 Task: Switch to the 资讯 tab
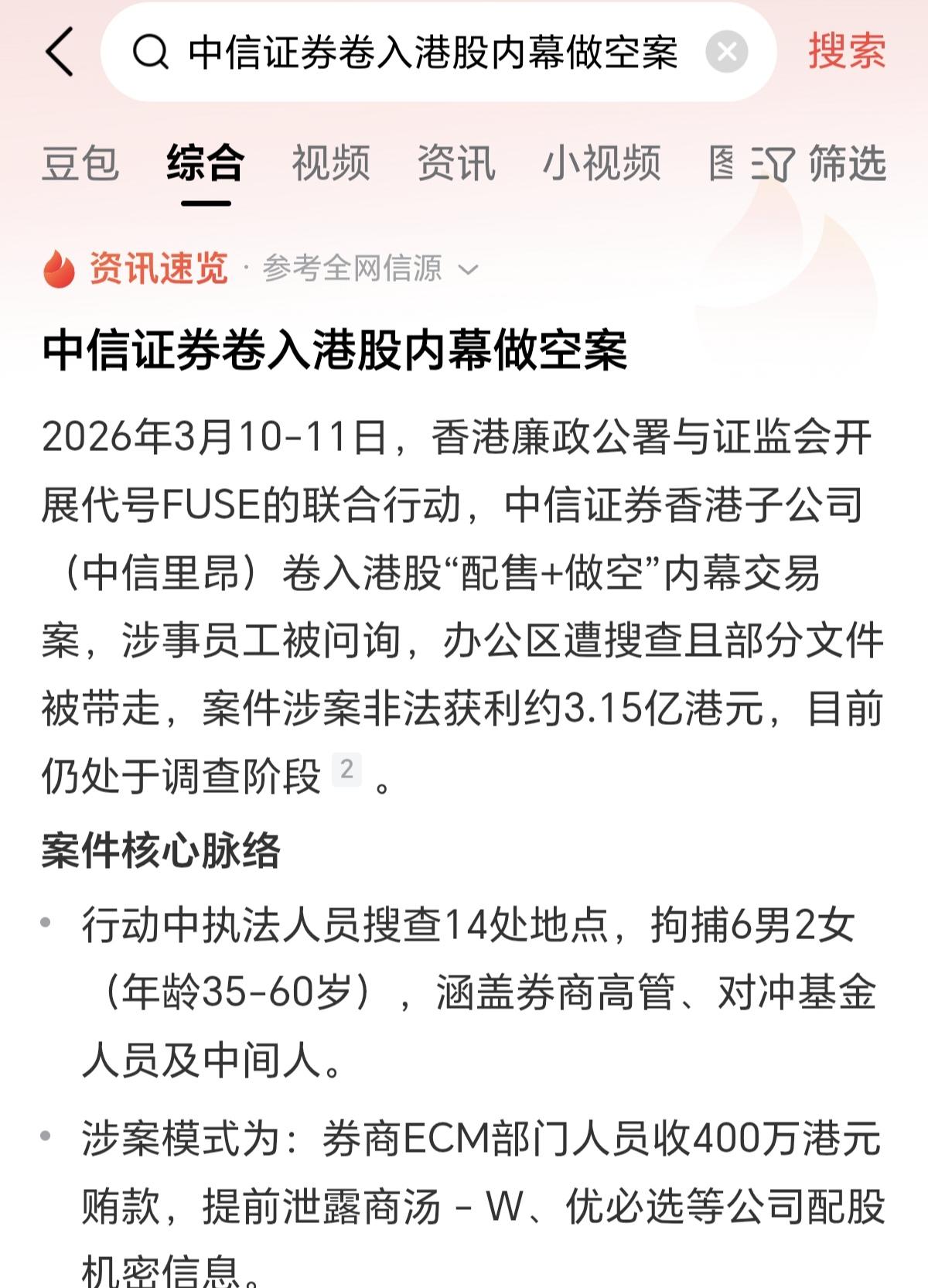(x=458, y=162)
